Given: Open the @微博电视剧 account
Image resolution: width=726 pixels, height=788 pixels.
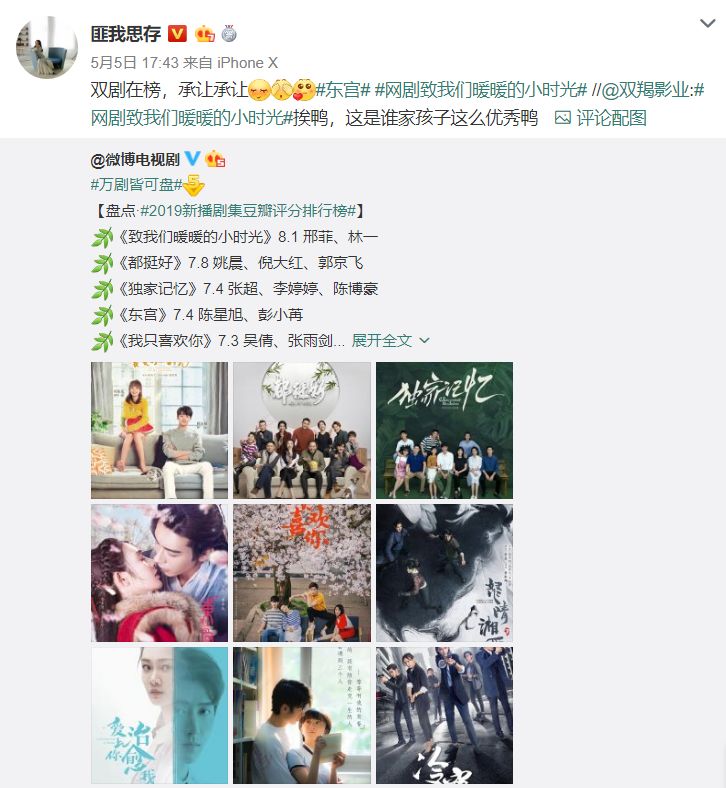Looking at the screenshot, I should [135, 159].
